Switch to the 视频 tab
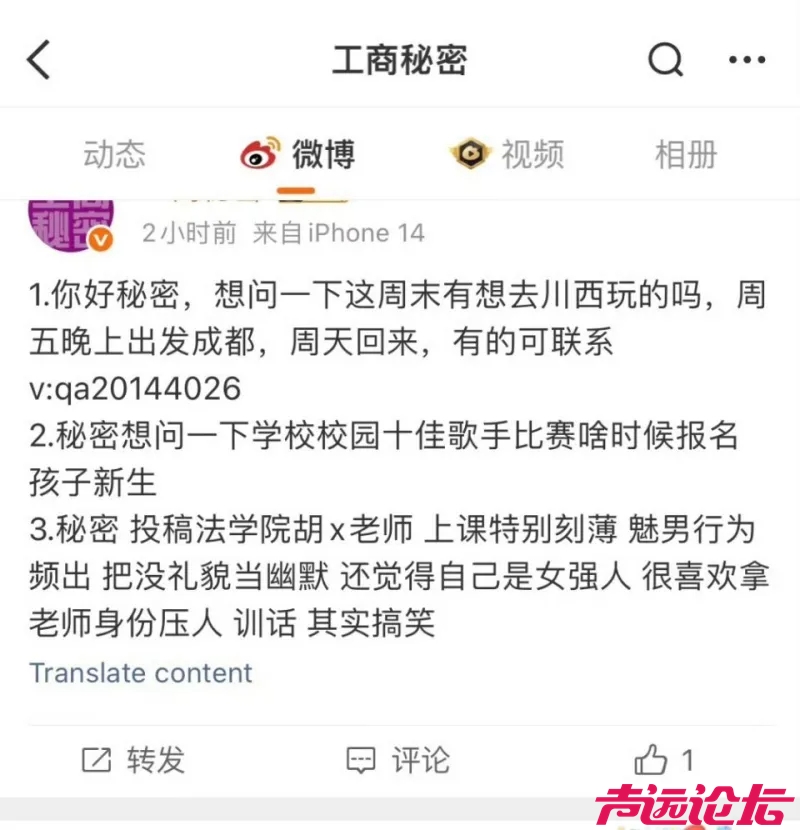The width and height of the screenshot is (800, 830). click(507, 155)
